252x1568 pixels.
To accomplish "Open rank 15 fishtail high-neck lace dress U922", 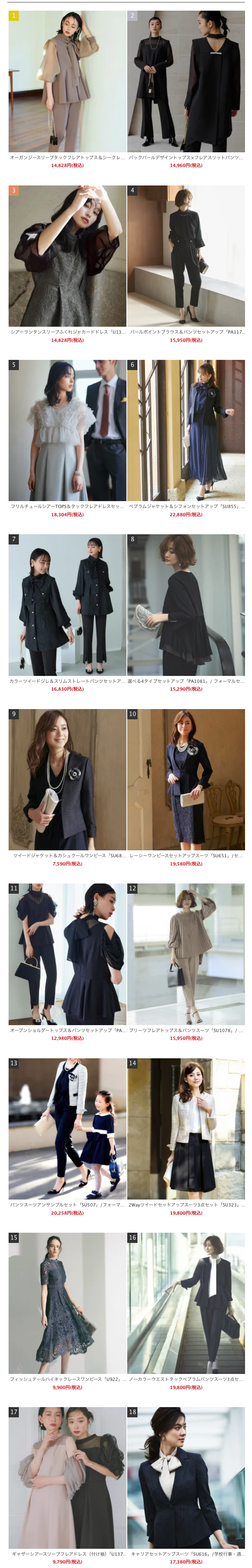I will [67, 1303].
